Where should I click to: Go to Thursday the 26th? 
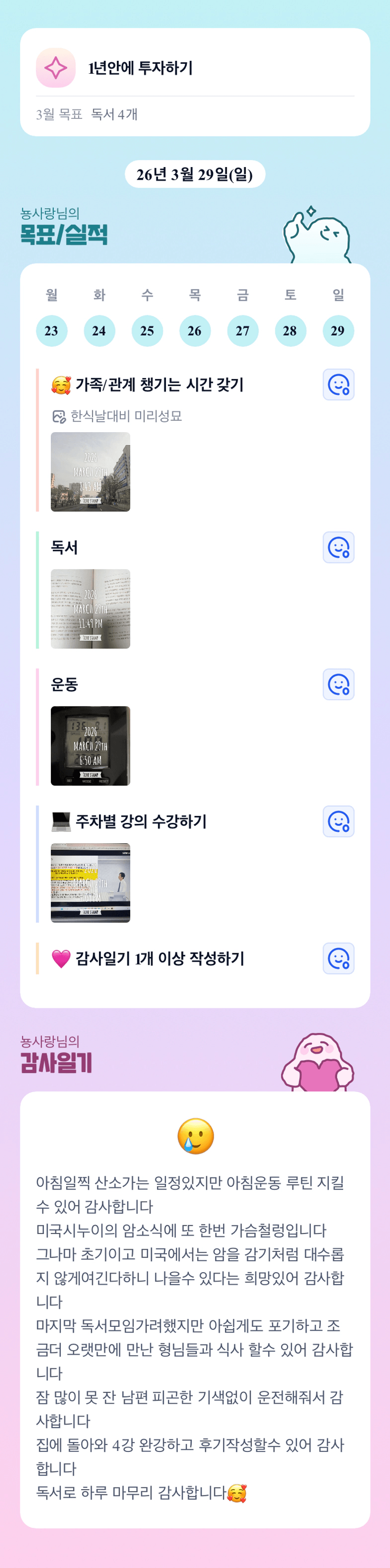pos(195,330)
